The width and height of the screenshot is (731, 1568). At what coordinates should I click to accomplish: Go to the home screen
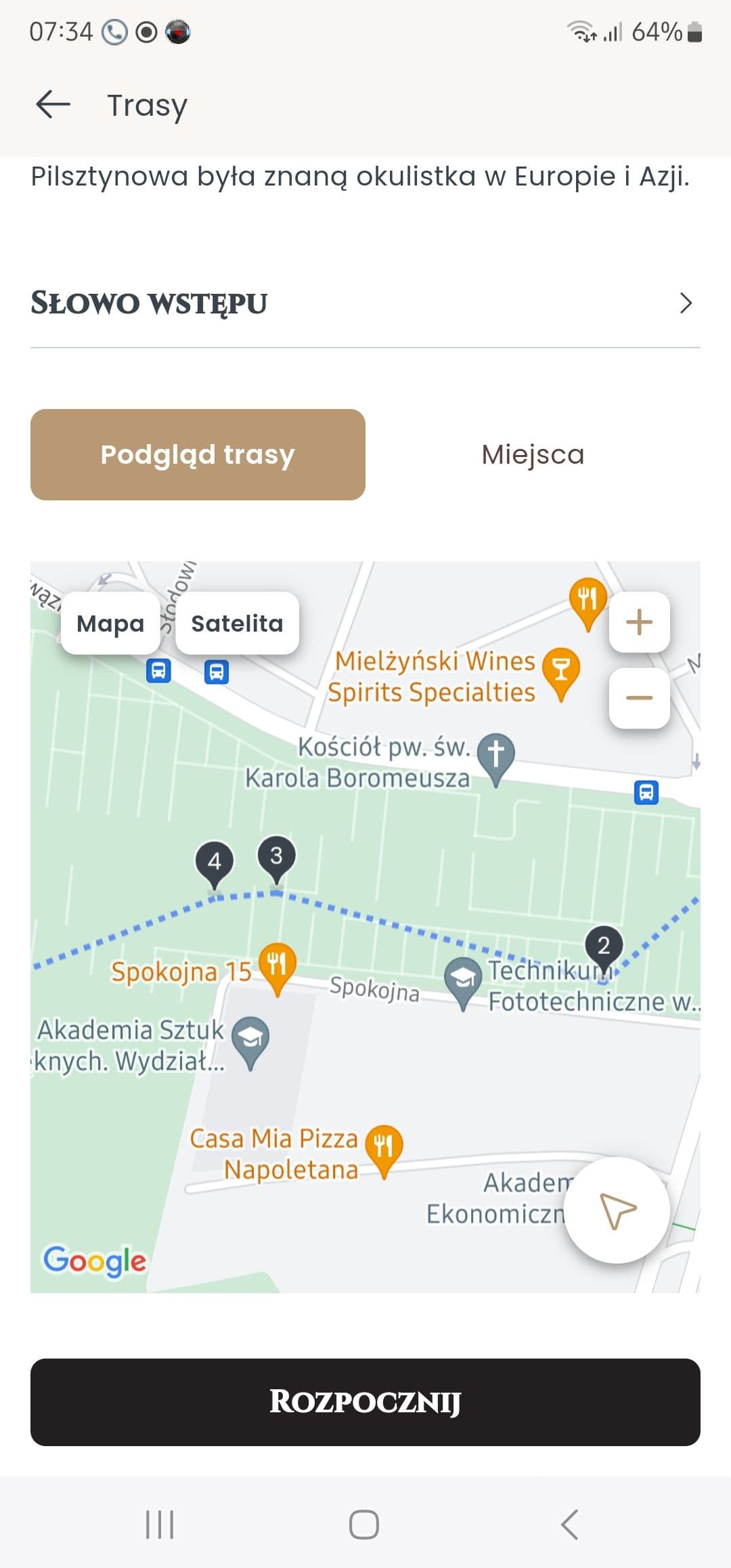(364, 1525)
